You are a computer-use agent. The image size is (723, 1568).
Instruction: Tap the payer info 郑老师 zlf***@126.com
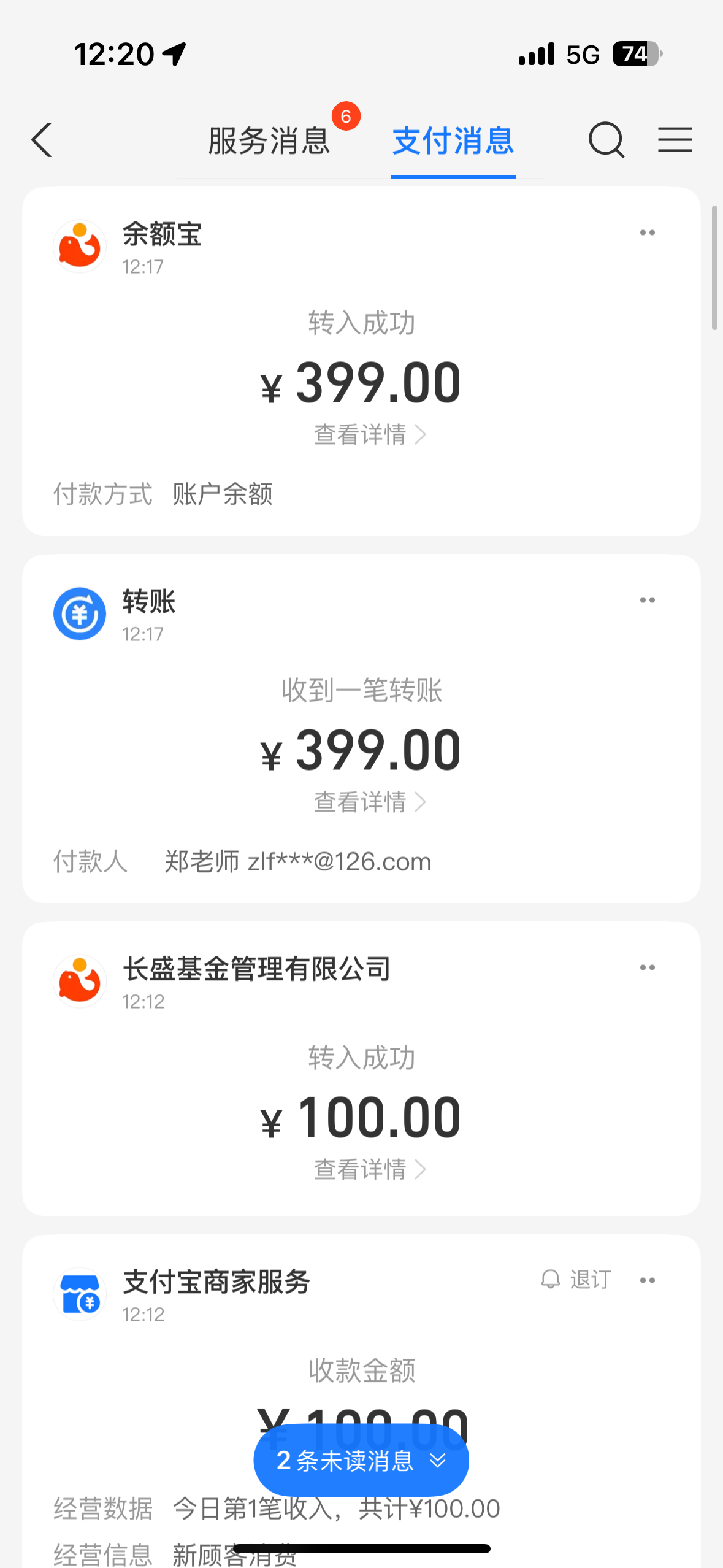(x=296, y=861)
